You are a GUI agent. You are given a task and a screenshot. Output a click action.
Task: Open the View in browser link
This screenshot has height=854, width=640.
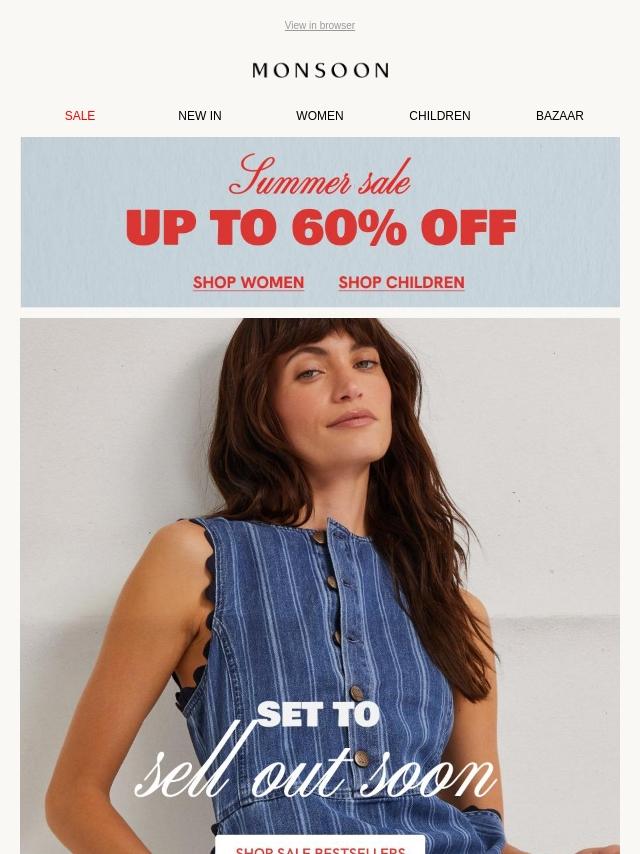[319, 26]
